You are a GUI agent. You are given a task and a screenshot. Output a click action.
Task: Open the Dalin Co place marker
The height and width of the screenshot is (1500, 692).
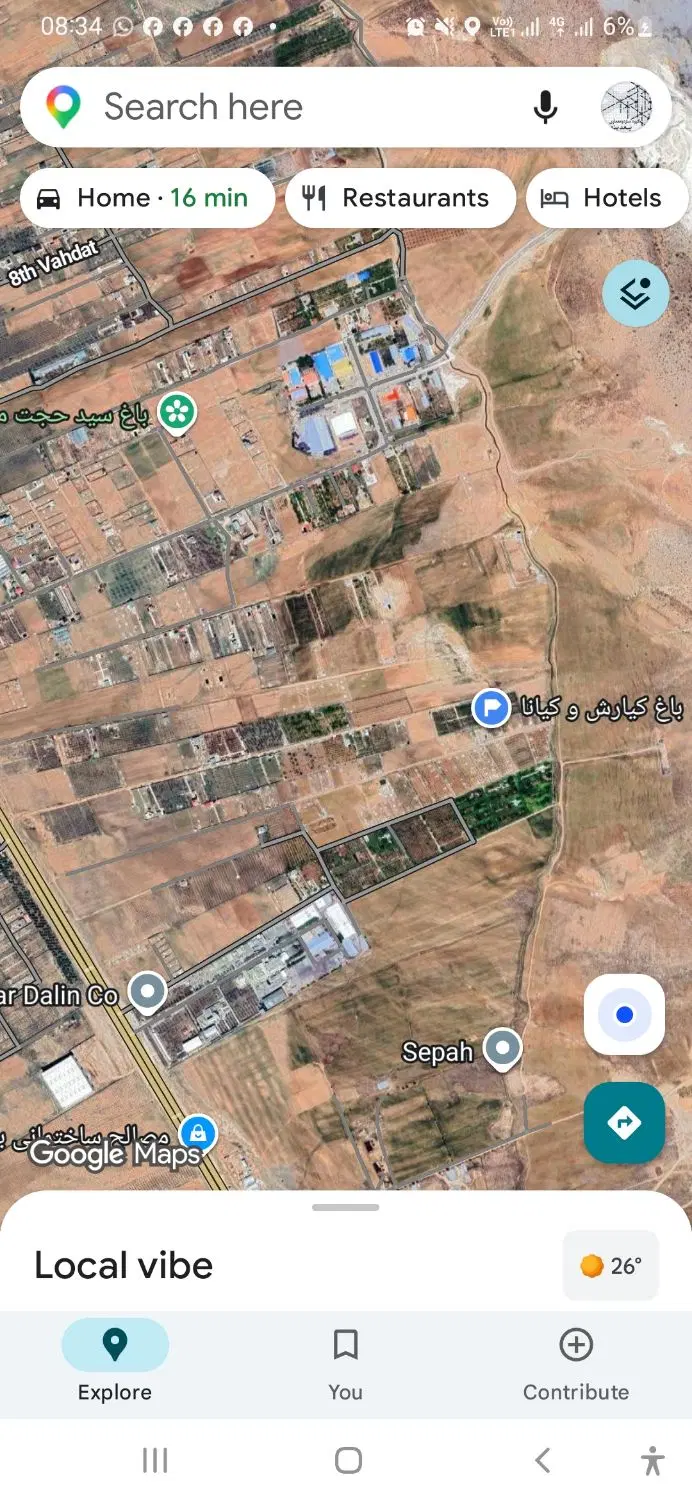point(149,994)
